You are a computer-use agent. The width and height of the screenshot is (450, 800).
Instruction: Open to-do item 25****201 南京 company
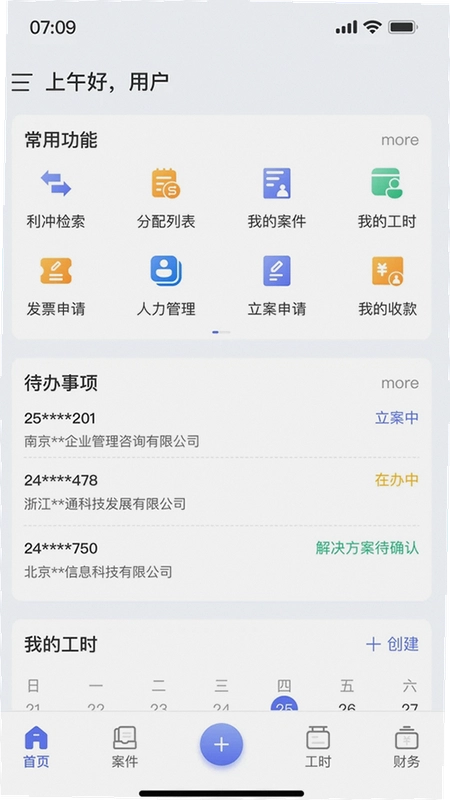(221, 429)
